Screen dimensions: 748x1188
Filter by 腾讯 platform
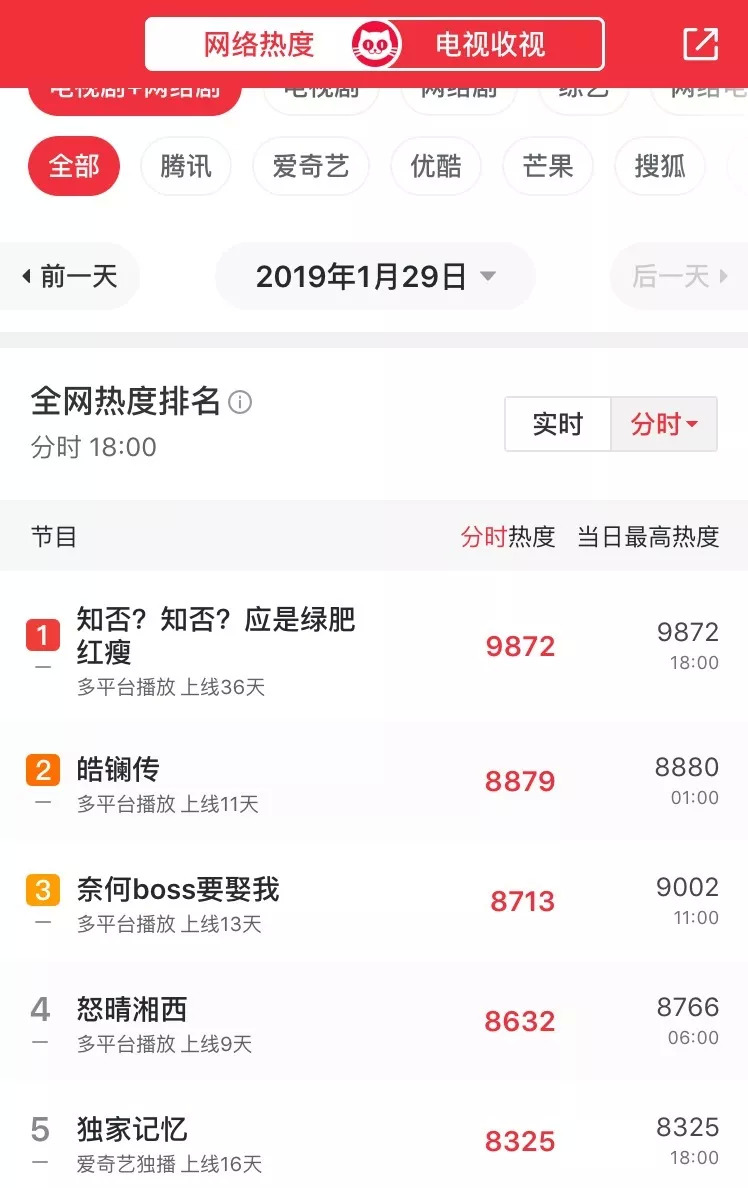coord(186,166)
